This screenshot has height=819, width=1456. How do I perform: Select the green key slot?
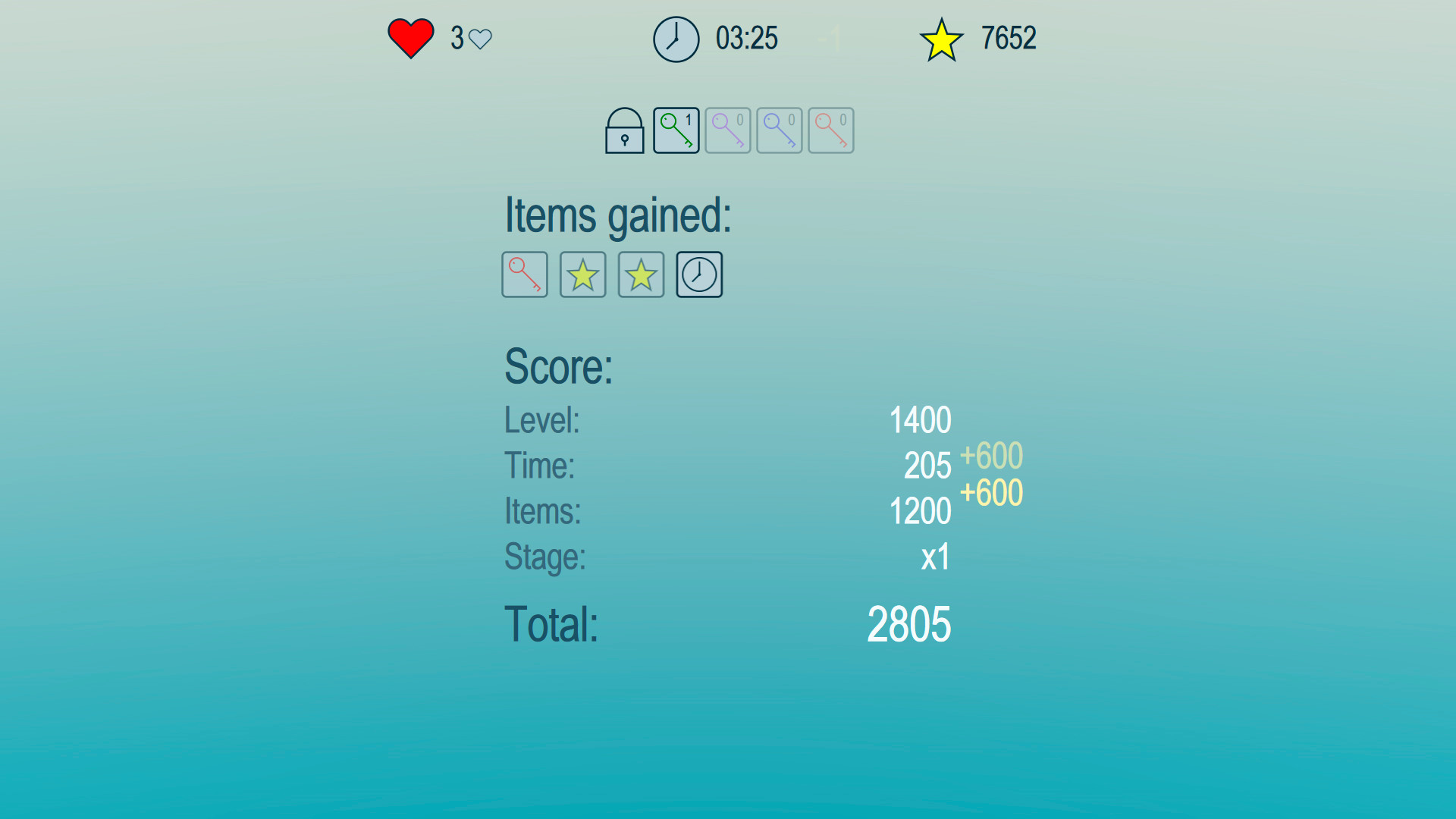pos(676,130)
